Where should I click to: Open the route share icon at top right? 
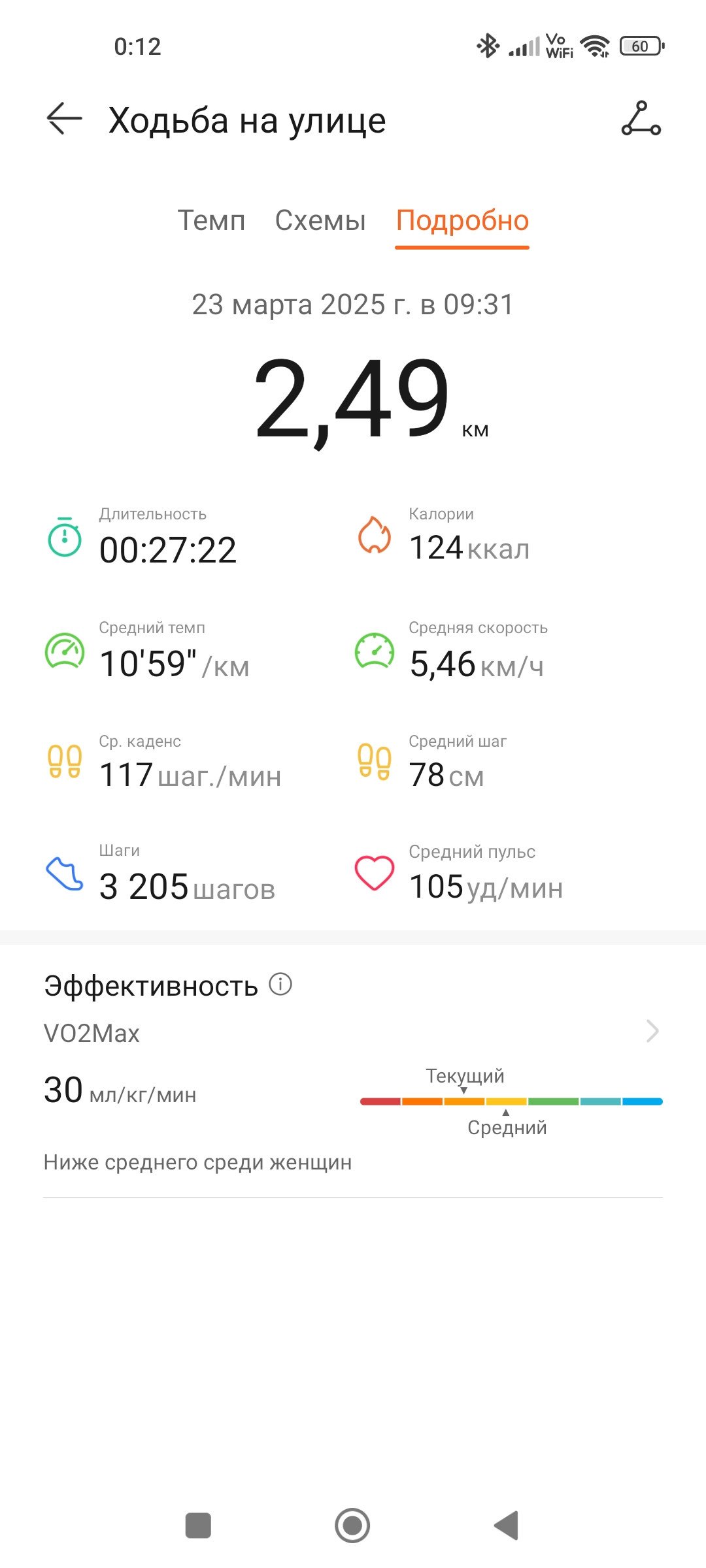point(641,119)
